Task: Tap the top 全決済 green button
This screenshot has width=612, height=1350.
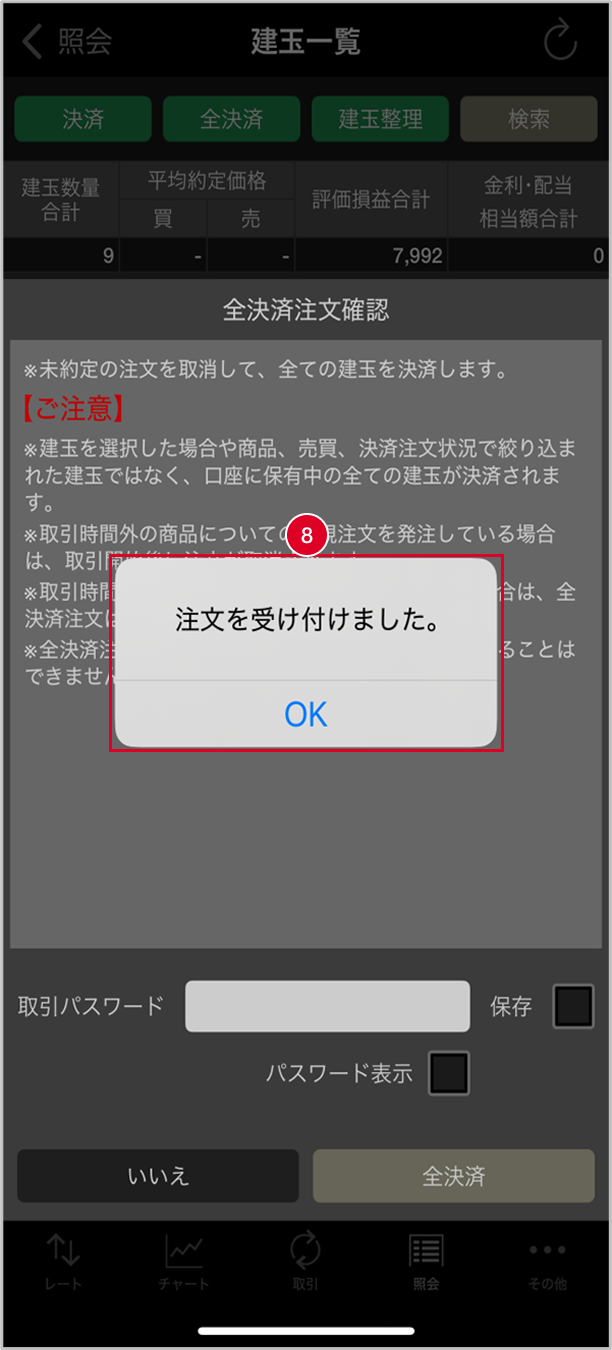Action: pos(231,119)
